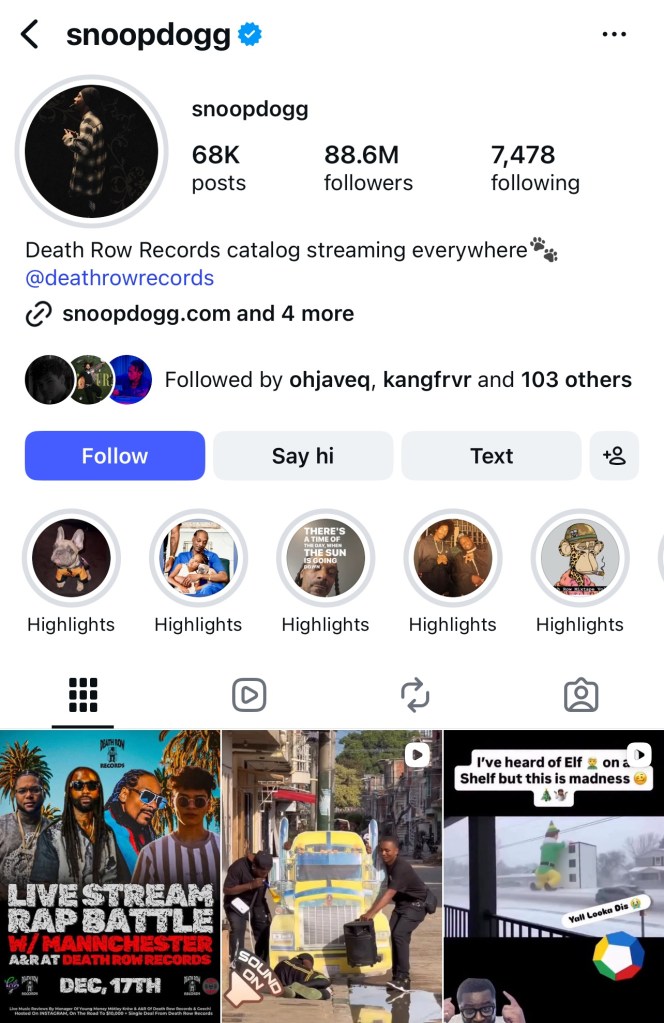664x1023 pixels.
Task: Open the three-dot options menu
Action: [x=614, y=35]
